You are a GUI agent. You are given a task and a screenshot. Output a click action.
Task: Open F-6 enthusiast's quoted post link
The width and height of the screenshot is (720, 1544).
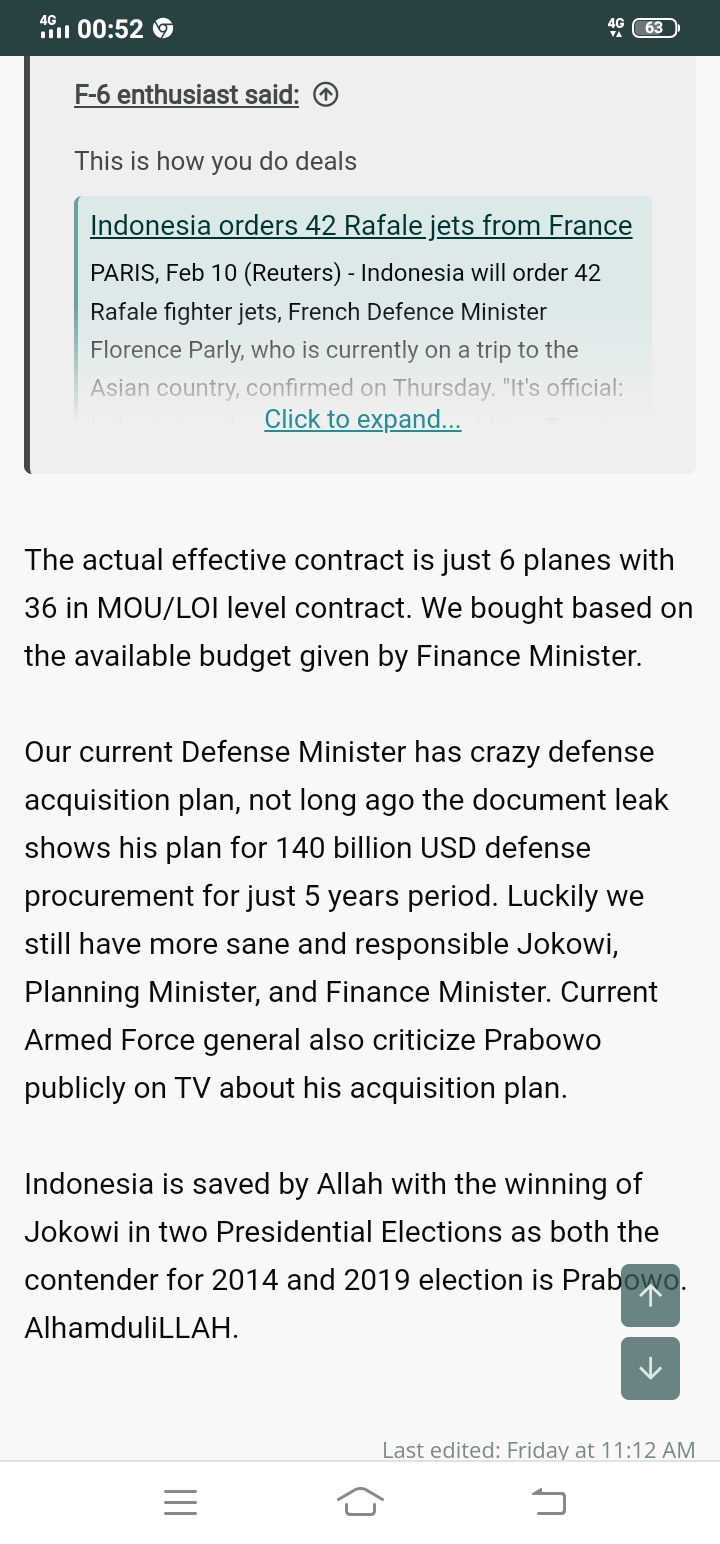[186, 95]
